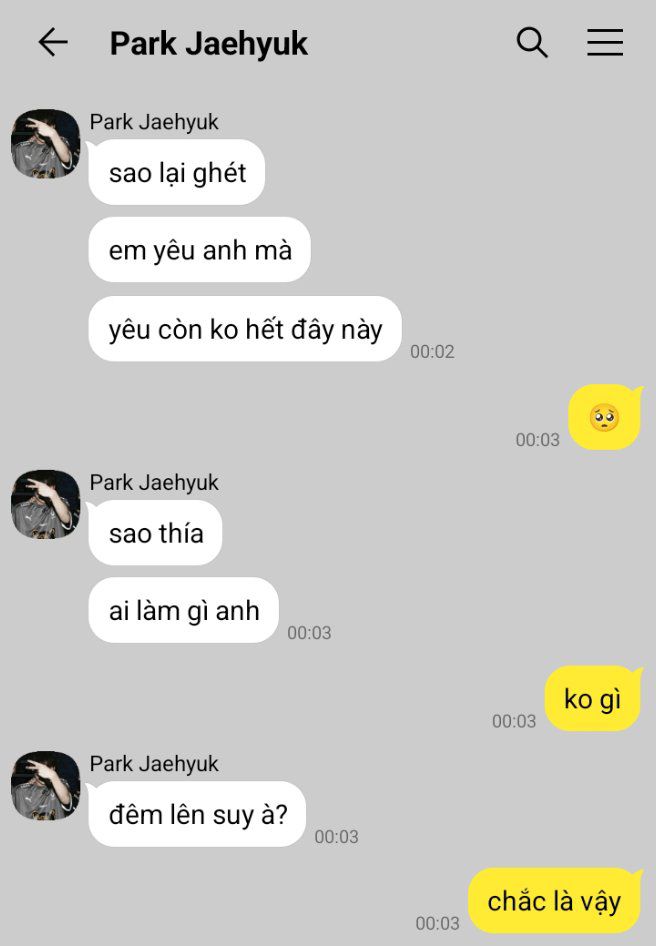This screenshot has width=656, height=946.
Task: Tap the avatar beside "đêm lên suy à?"
Action: pyautogui.click(x=46, y=785)
